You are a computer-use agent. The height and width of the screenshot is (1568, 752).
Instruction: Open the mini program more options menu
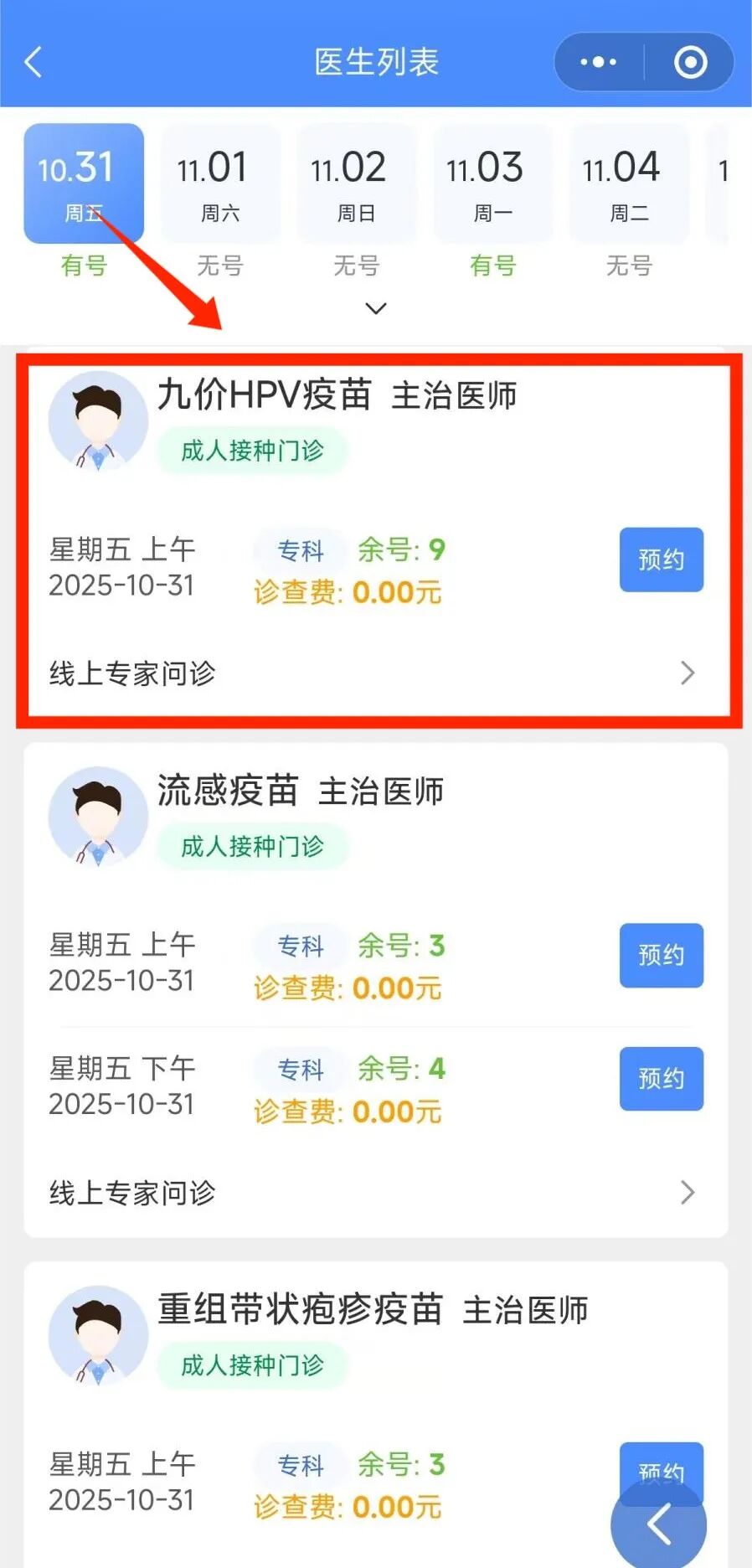(x=598, y=62)
